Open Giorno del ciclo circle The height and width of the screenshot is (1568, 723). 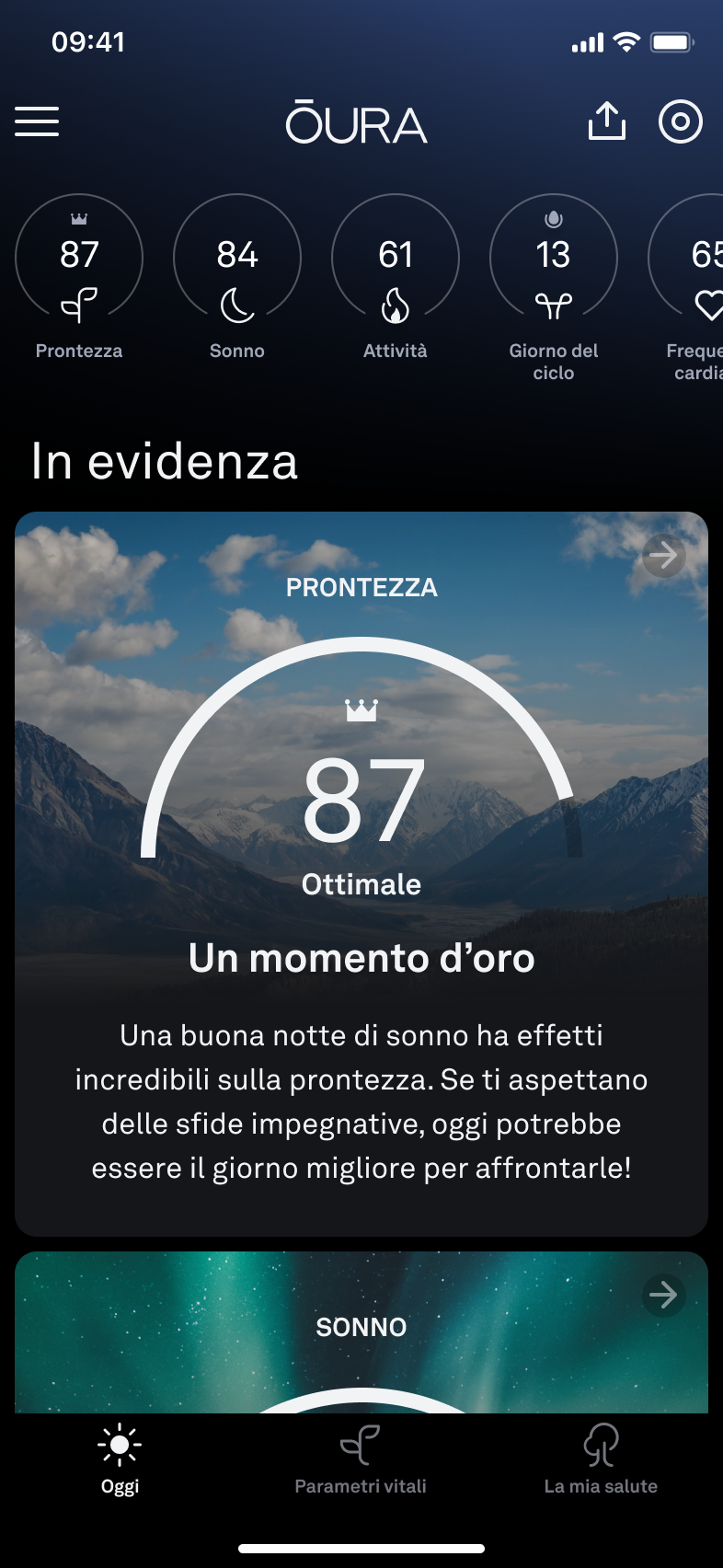click(554, 258)
